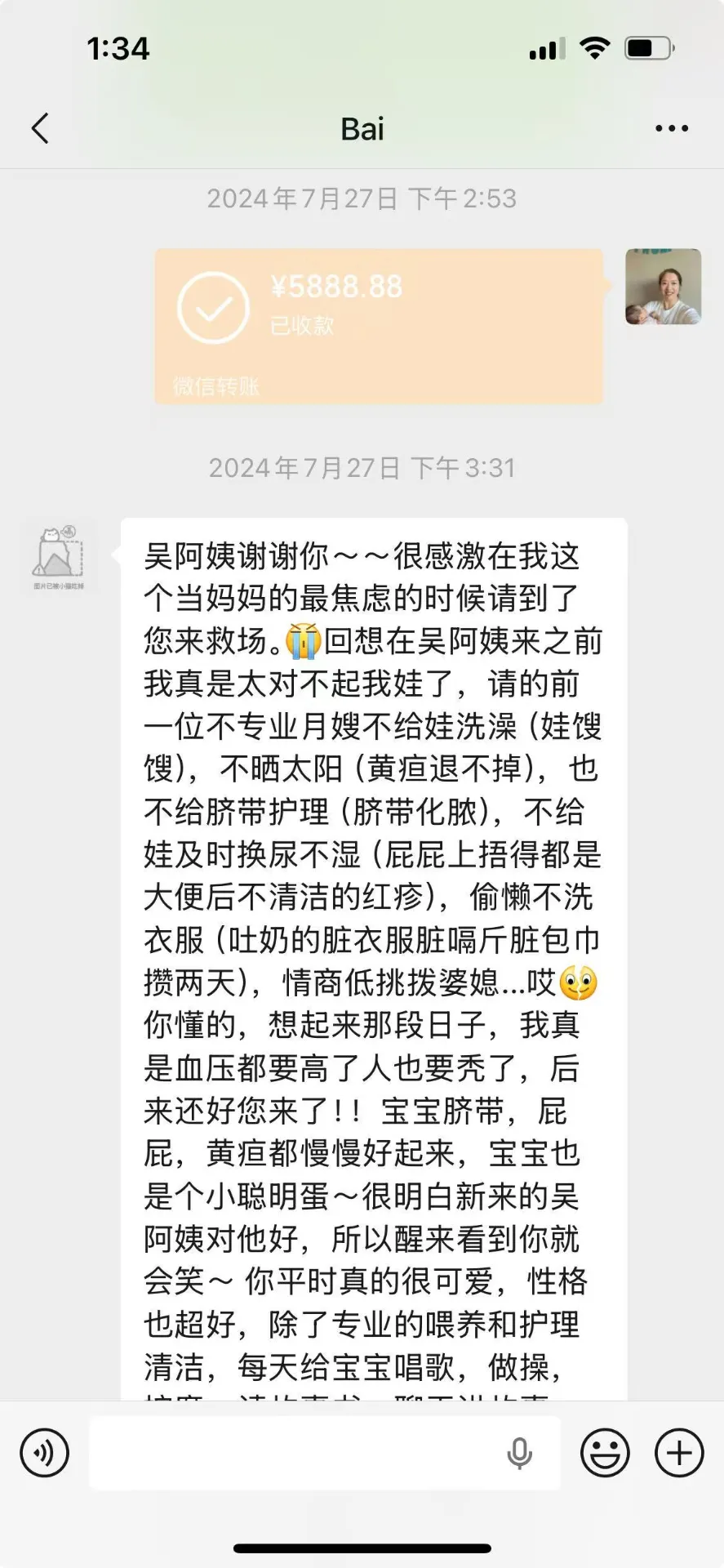Open the emoji sticker panel

pos(605,1453)
